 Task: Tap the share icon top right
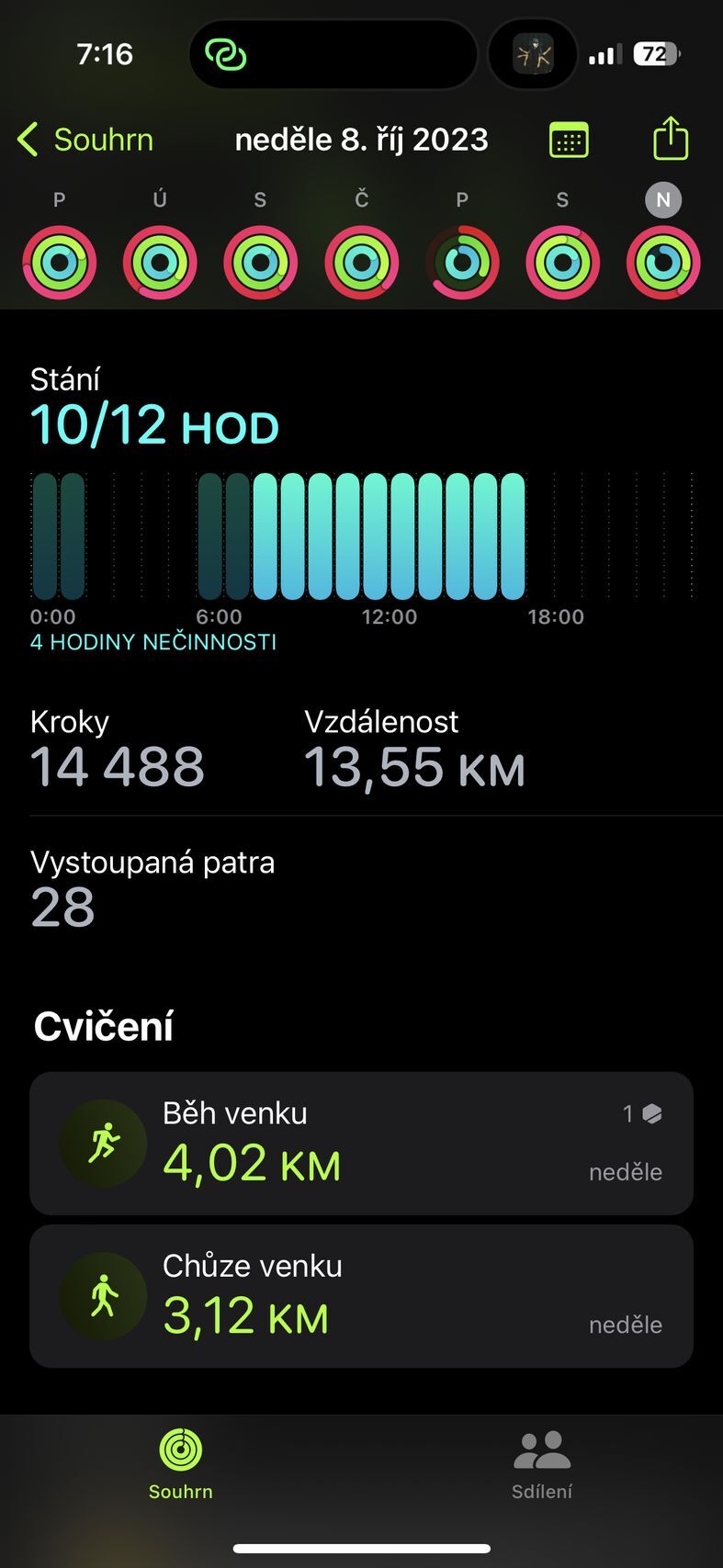tap(670, 138)
